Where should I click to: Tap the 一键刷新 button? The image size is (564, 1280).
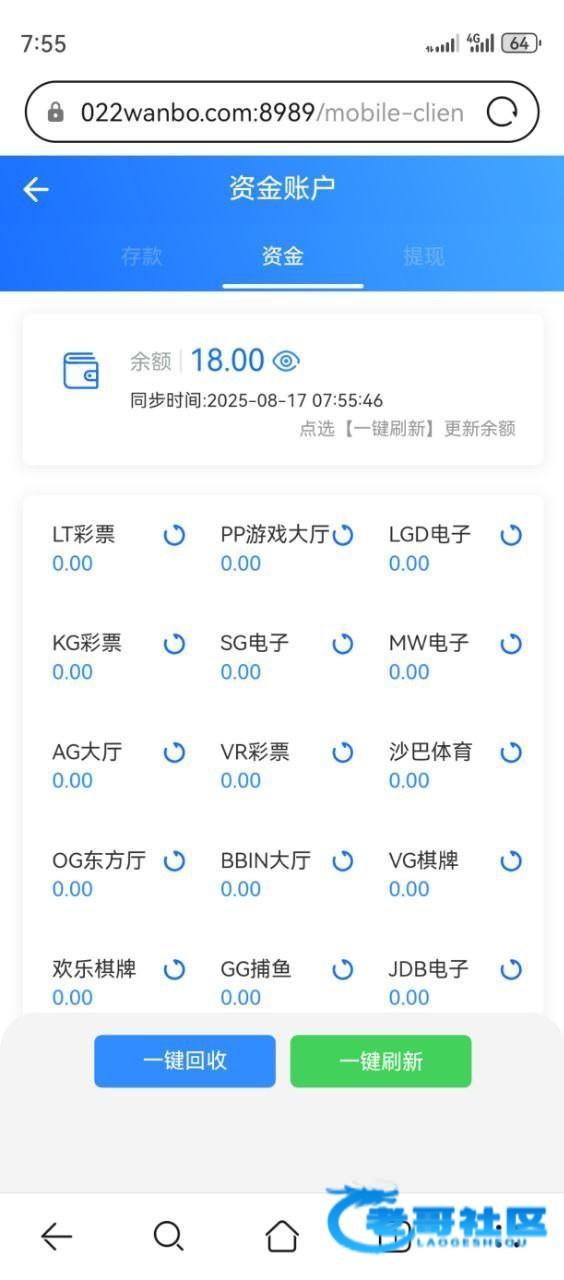tap(381, 1061)
